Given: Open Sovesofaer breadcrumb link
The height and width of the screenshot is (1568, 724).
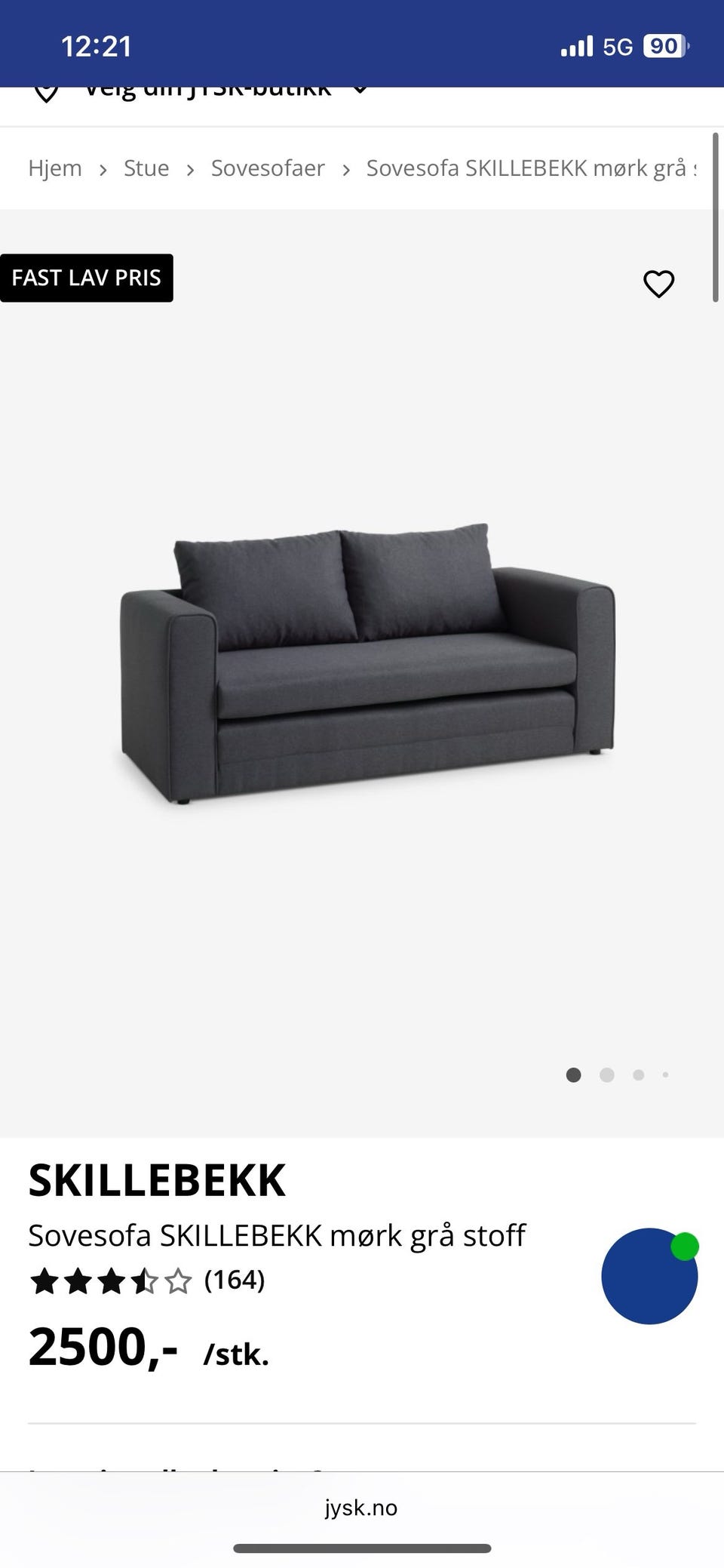Looking at the screenshot, I should [x=268, y=168].
